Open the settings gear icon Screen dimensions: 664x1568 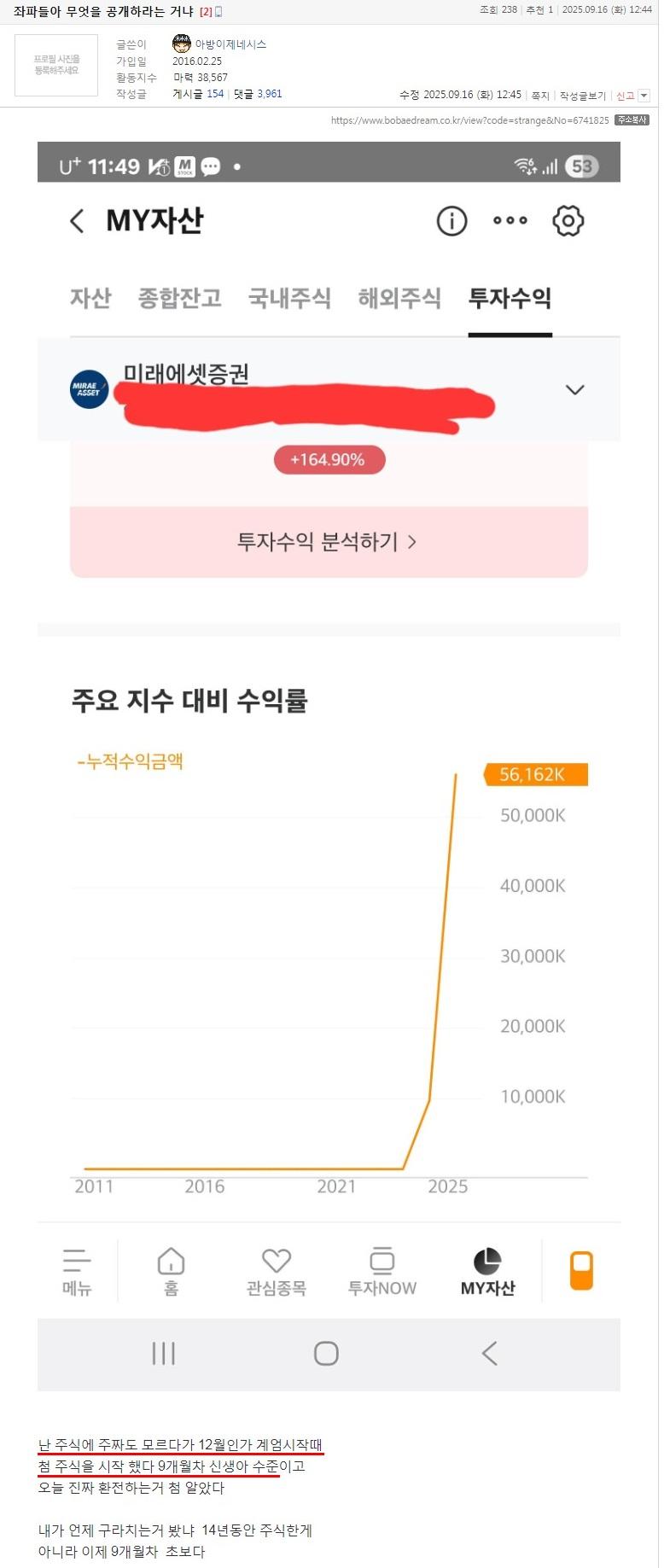568,220
